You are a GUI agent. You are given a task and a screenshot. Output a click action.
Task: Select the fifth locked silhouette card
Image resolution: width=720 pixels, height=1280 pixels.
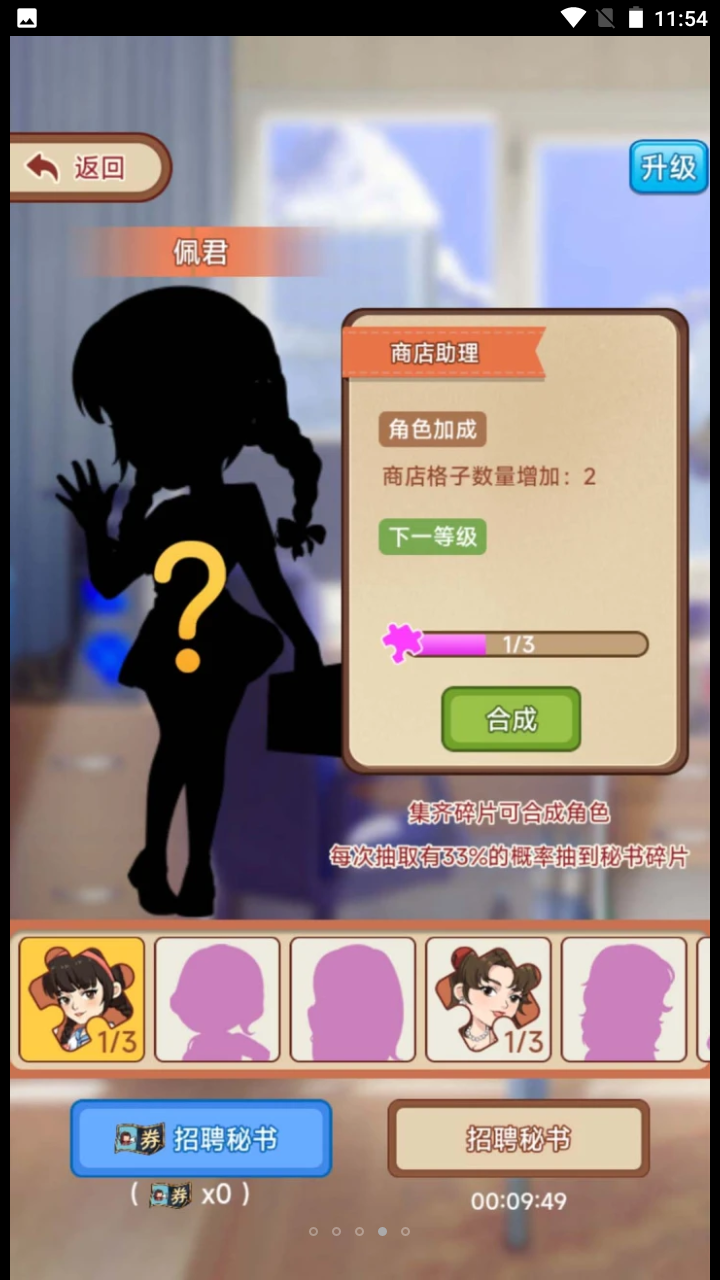click(623, 998)
